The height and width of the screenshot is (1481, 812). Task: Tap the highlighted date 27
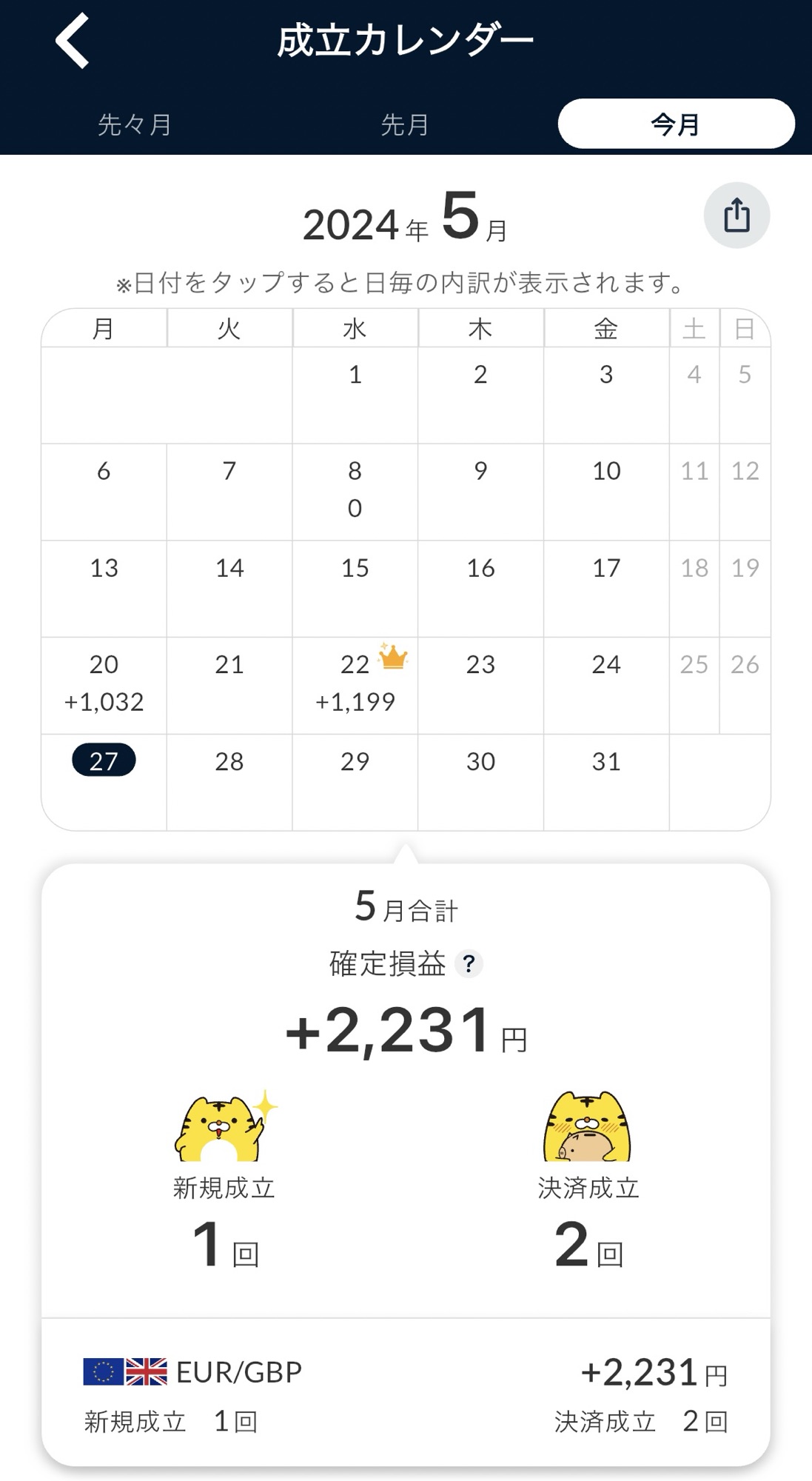(x=104, y=761)
